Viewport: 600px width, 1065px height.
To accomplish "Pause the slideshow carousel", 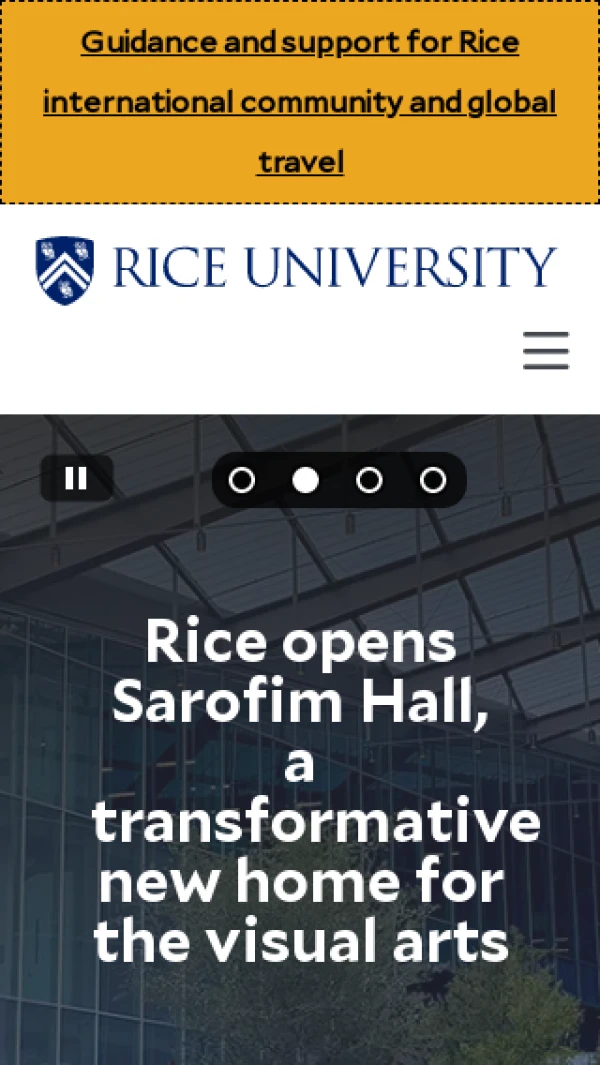I will pyautogui.click(x=76, y=479).
